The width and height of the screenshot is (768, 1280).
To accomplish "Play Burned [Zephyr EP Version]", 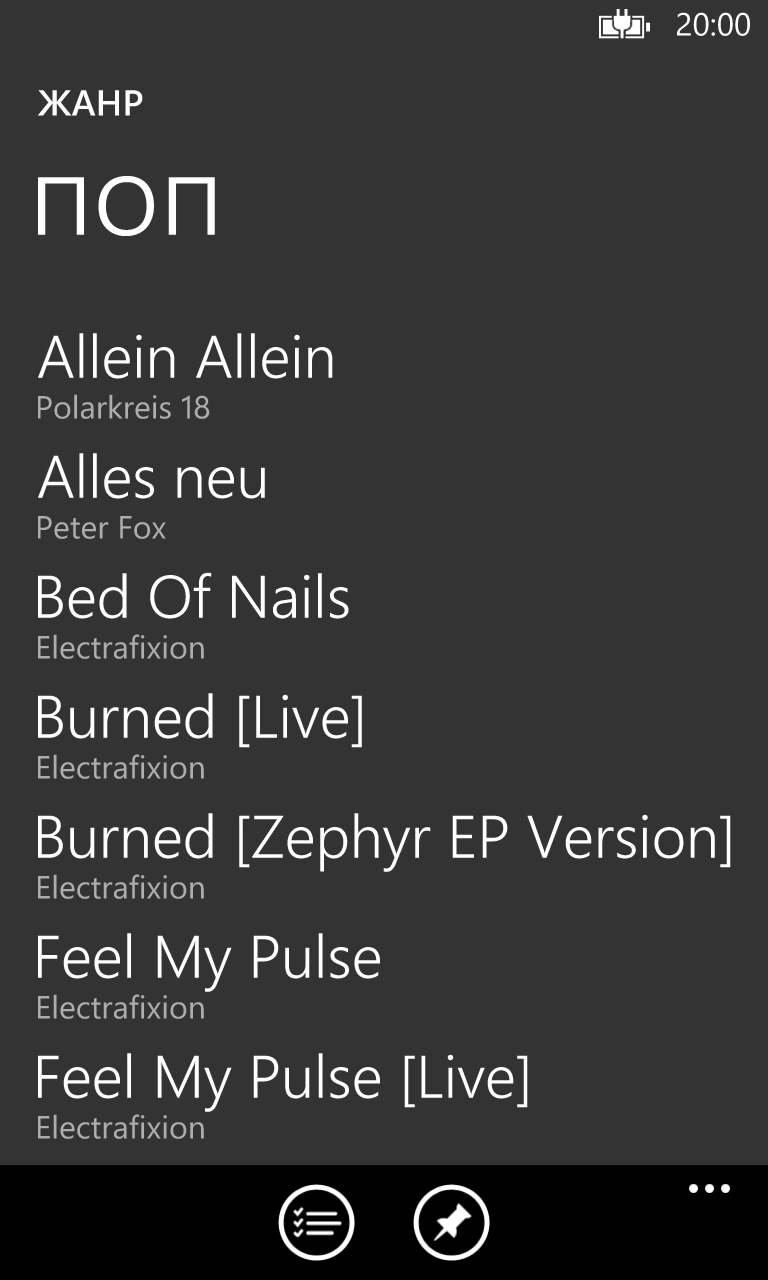I will [384, 856].
